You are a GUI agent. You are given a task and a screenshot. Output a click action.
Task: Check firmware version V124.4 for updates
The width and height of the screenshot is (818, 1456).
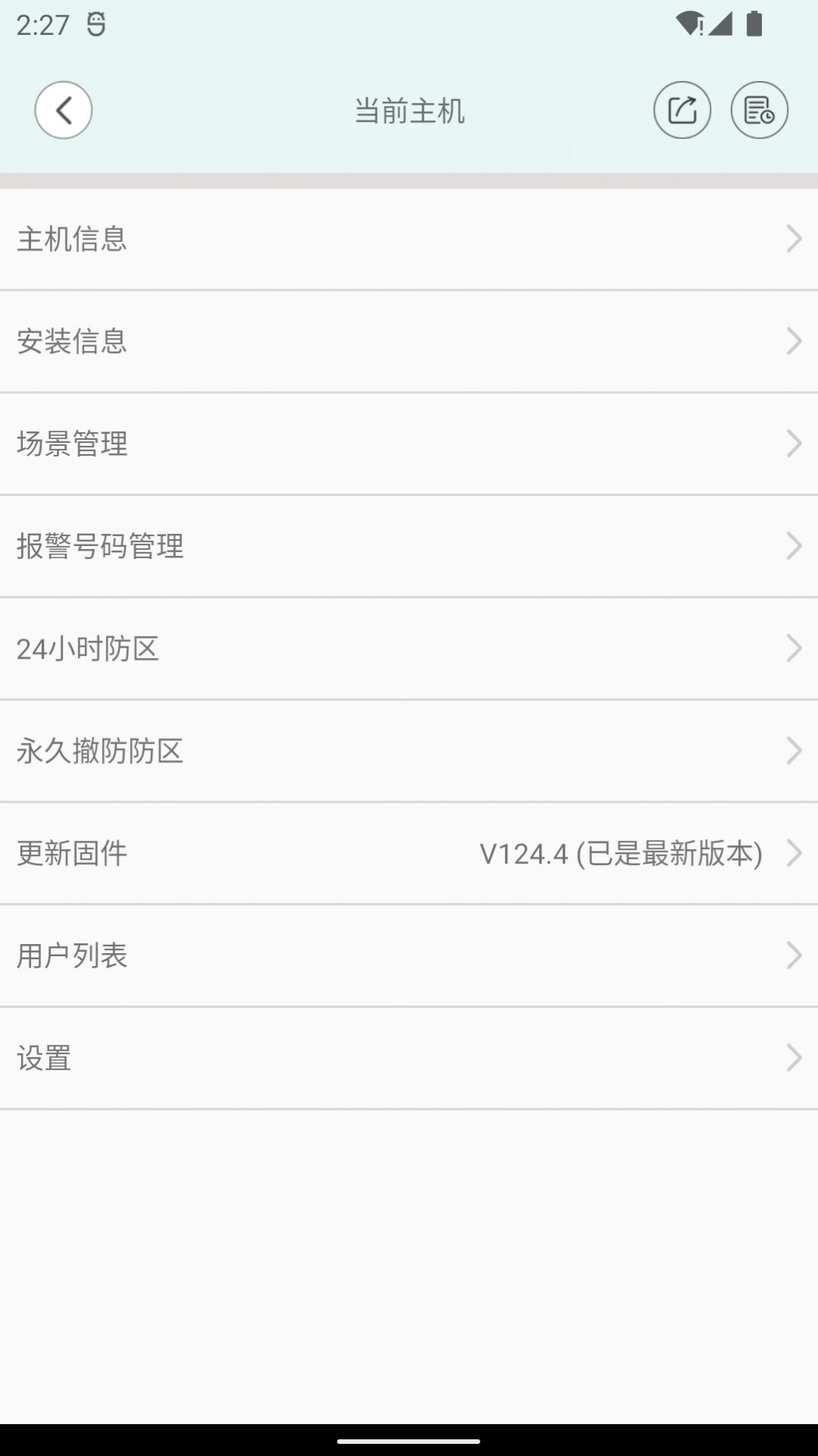pyautogui.click(x=409, y=853)
